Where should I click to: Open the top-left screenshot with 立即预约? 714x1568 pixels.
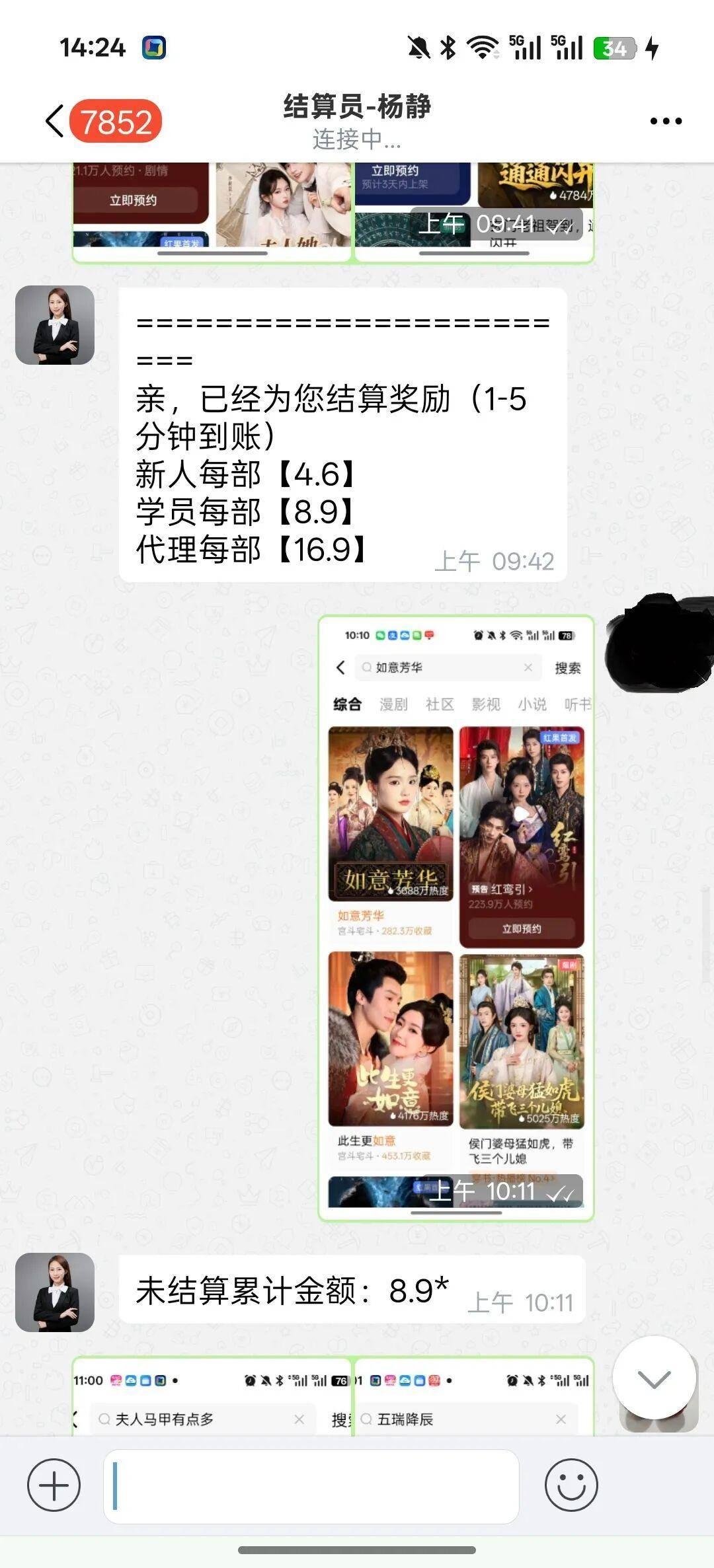tap(212, 211)
